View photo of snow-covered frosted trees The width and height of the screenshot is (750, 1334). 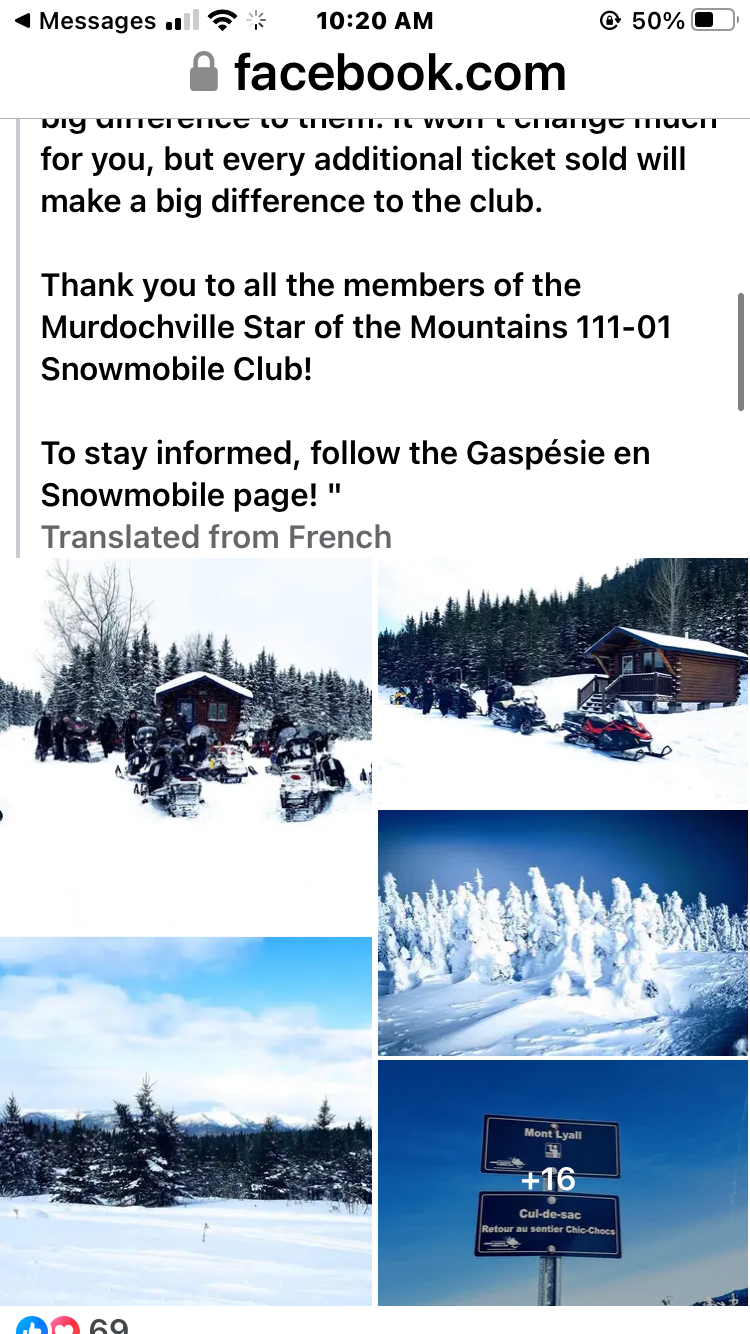point(563,932)
